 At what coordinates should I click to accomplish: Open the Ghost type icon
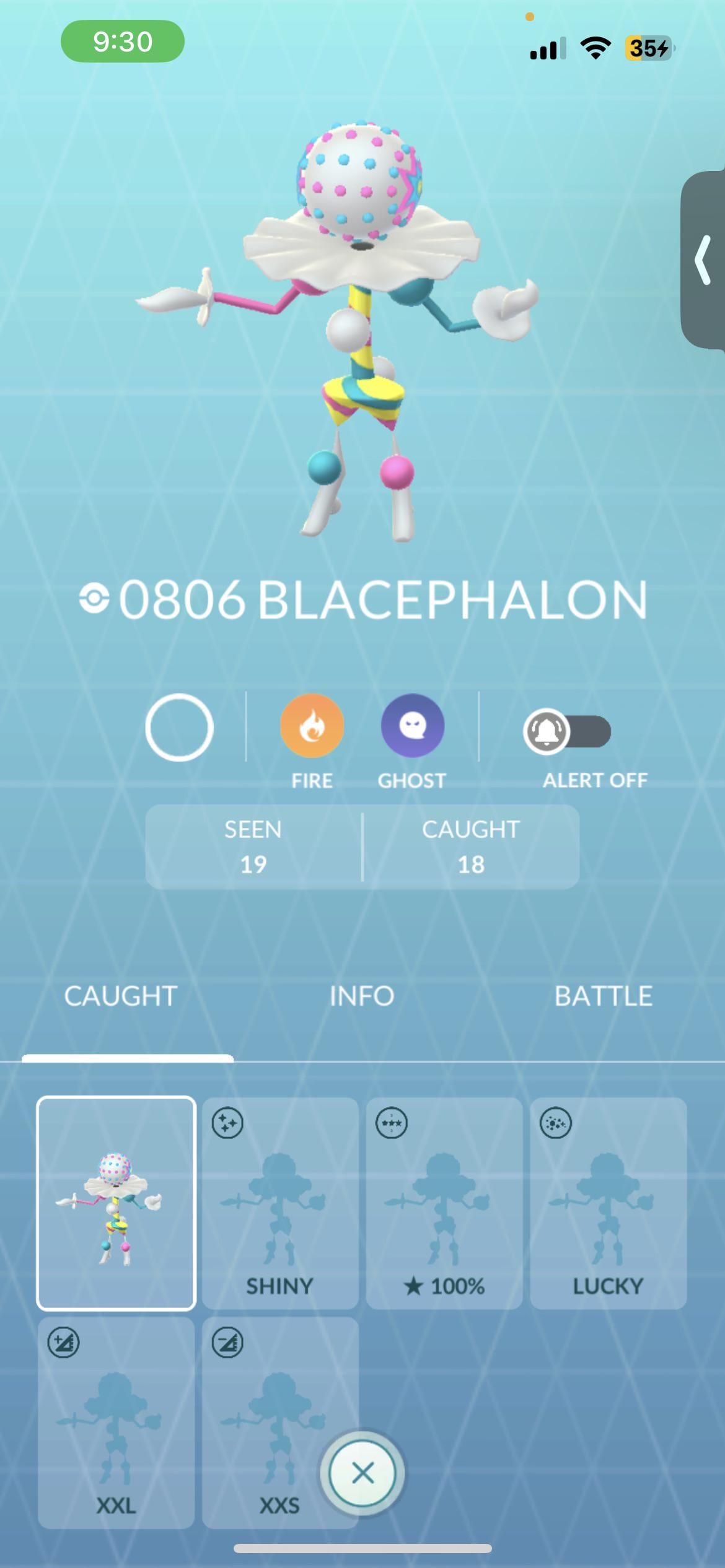point(412,726)
